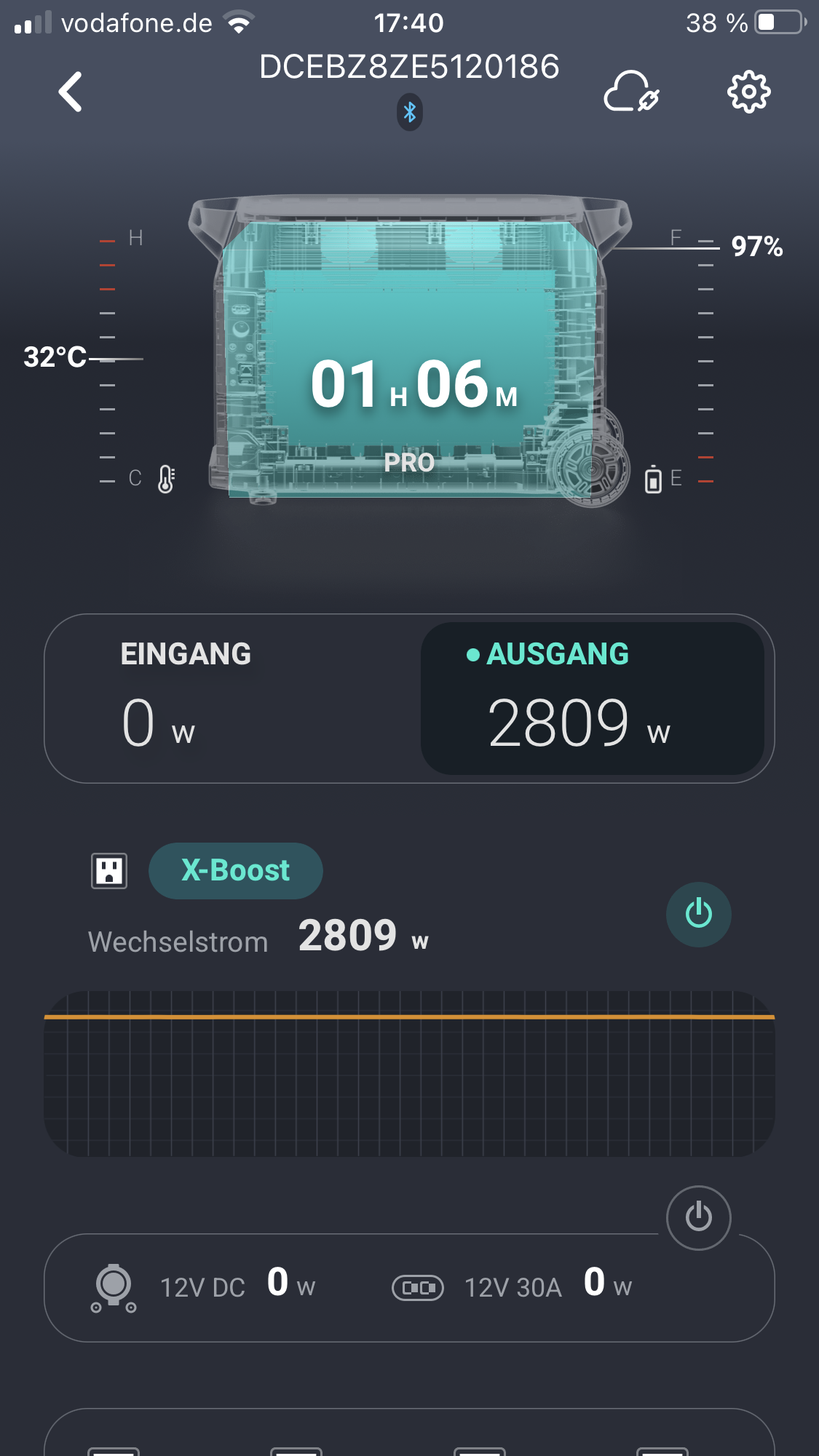Screen dimensions: 819x1456
Task: Select the AUSGANG output tab
Action: [x=592, y=698]
